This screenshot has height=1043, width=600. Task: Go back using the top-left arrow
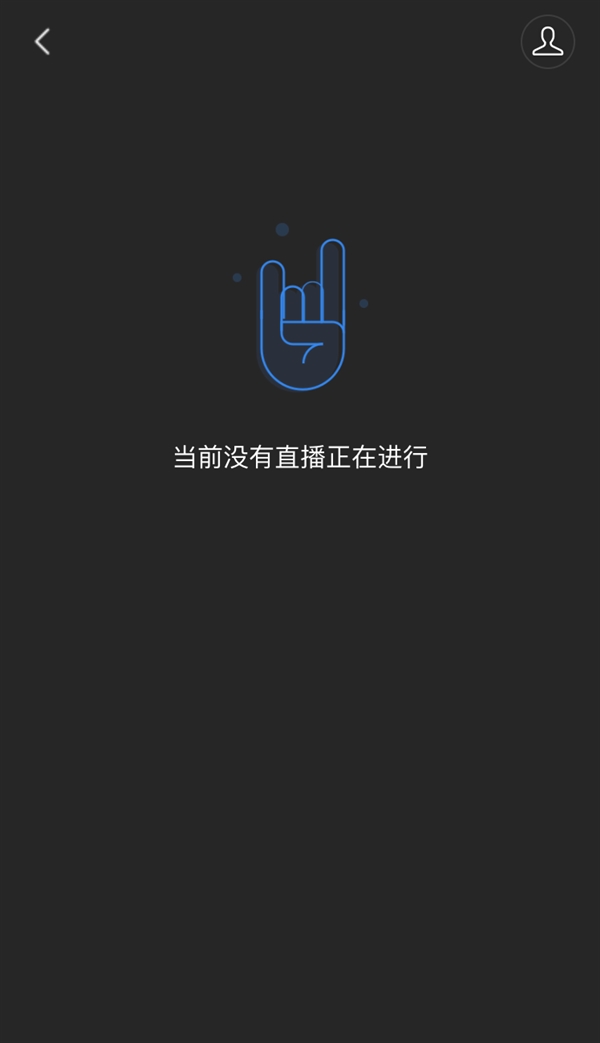point(42,41)
